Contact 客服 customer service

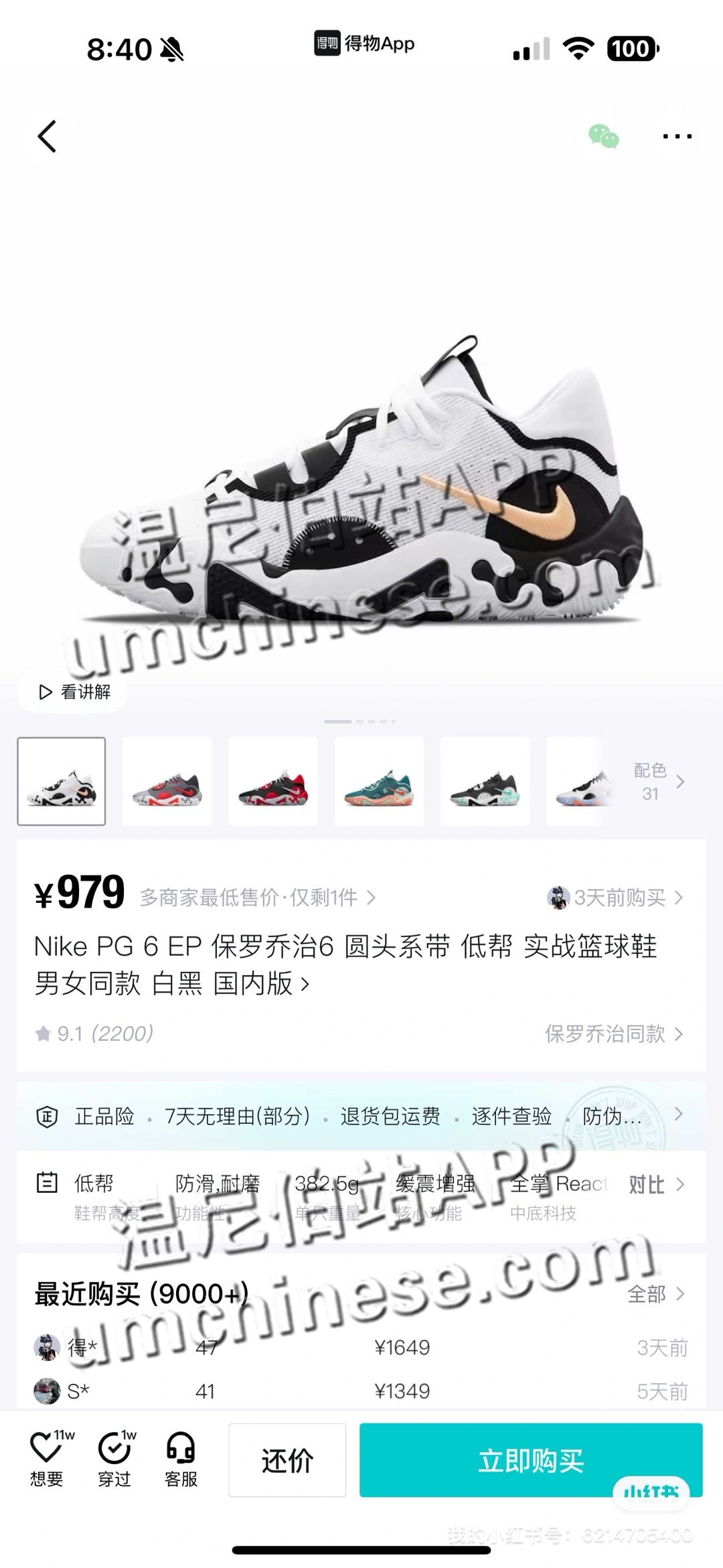tap(181, 1457)
